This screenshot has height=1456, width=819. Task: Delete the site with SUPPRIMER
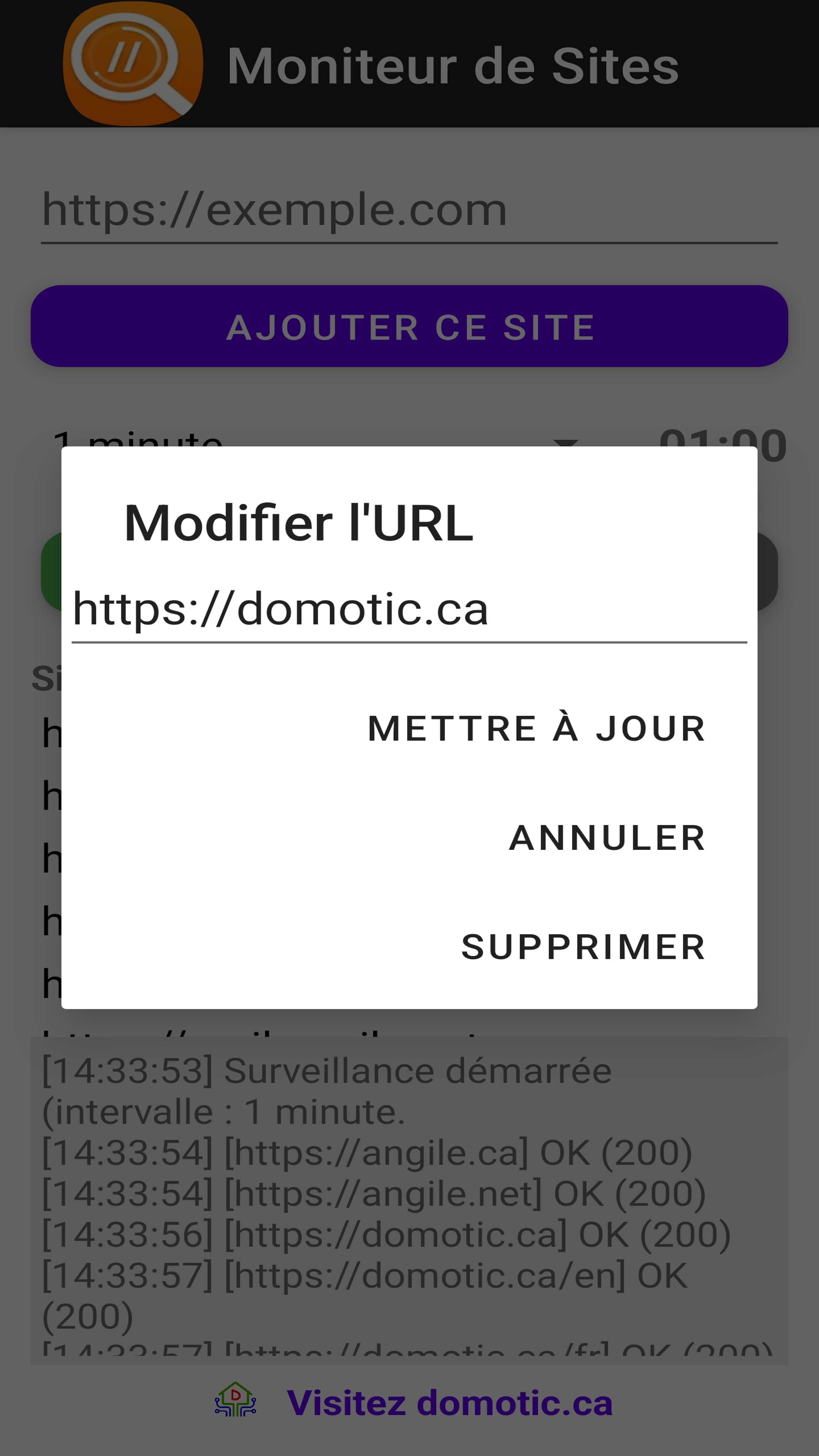(x=583, y=947)
